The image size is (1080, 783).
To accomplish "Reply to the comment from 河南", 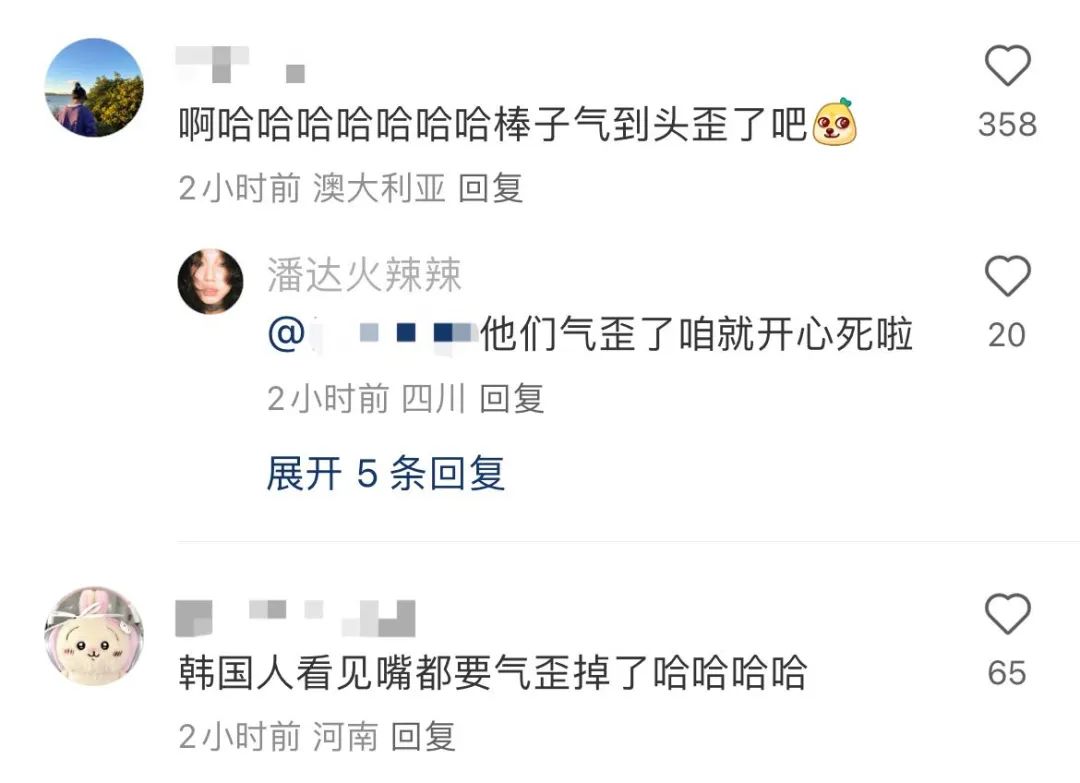I will [x=423, y=738].
